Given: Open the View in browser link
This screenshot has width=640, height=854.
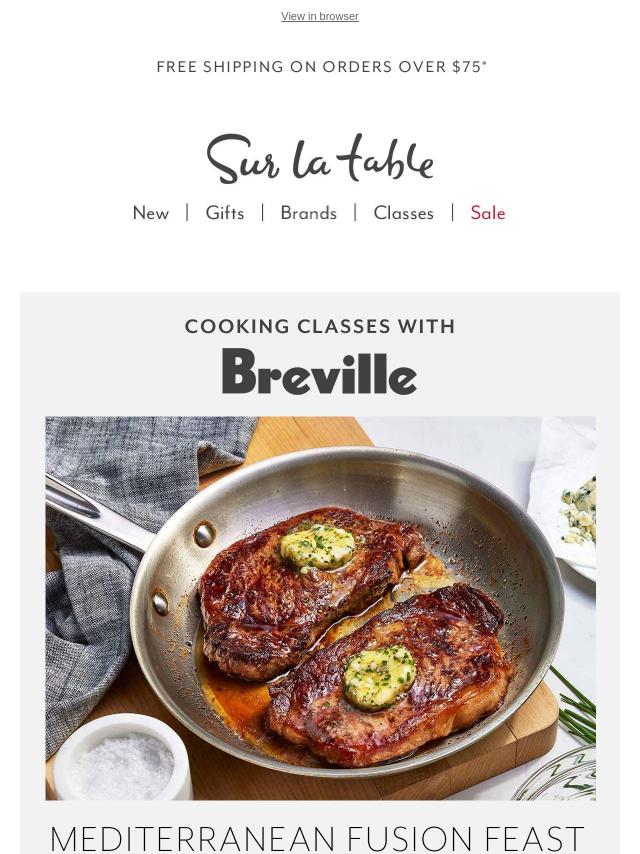Looking at the screenshot, I should pyautogui.click(x=319, y=16).
